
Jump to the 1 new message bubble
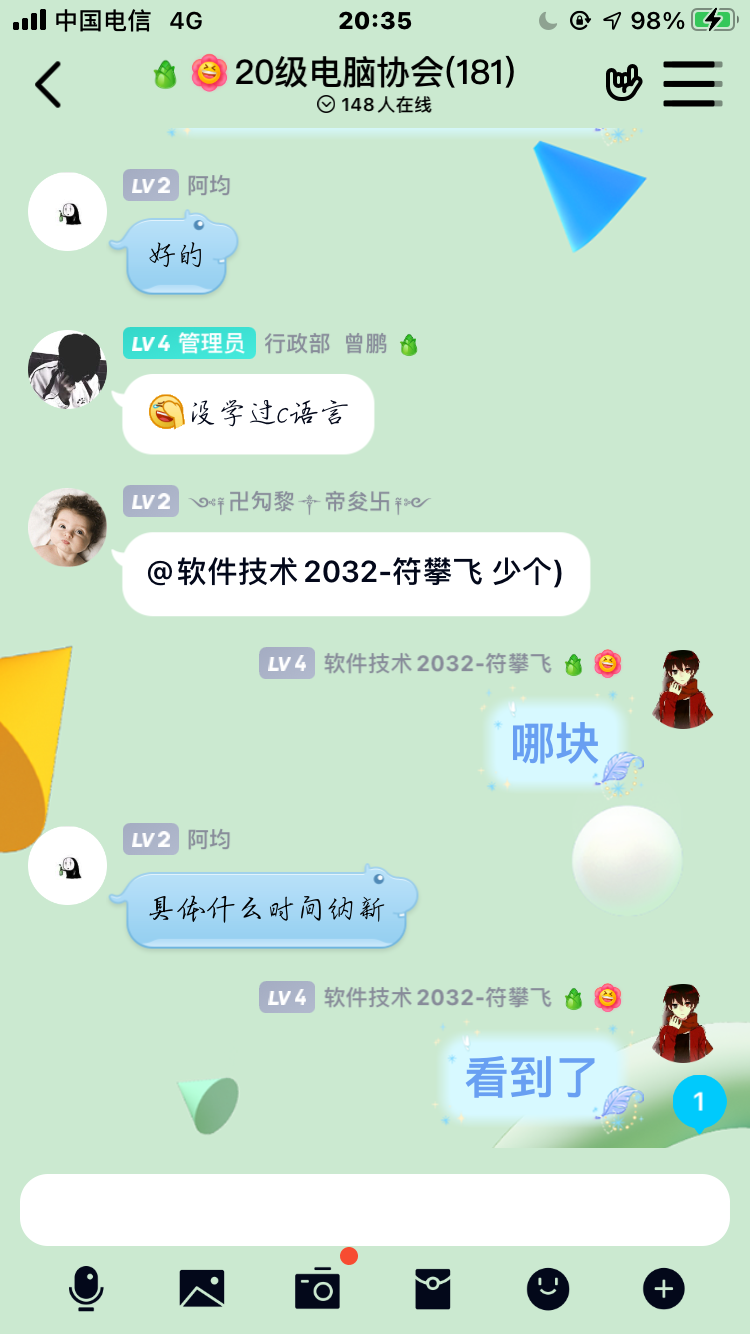coord(699,1102)
